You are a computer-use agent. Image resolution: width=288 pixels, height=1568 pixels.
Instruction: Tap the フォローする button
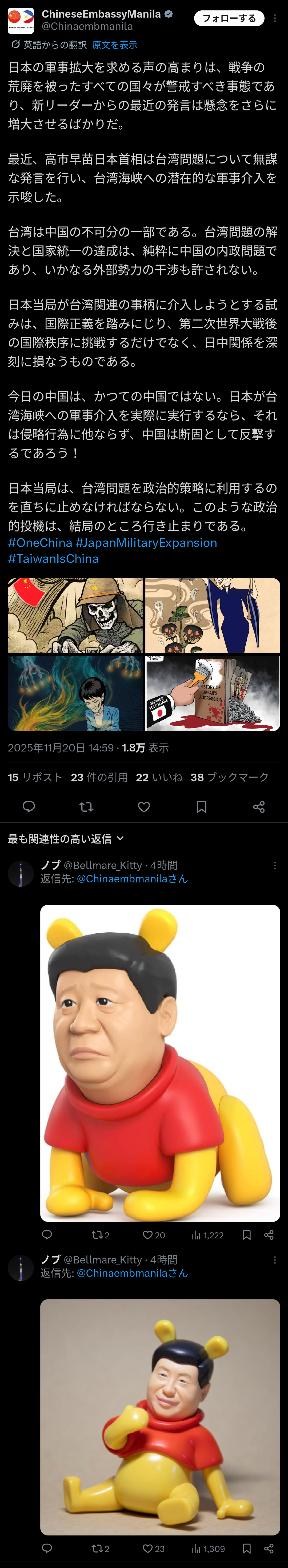click(229, 18)
